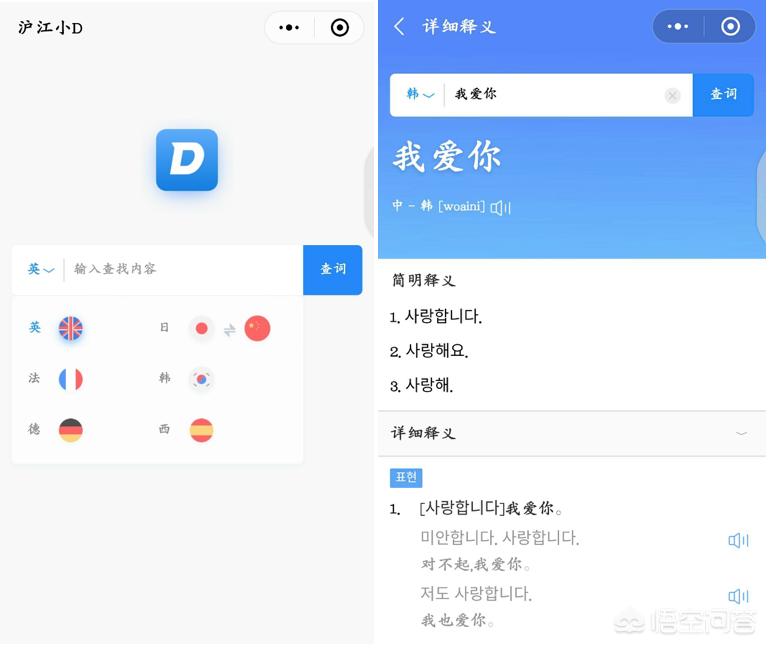Clear the 我爱你 search text

672,95
